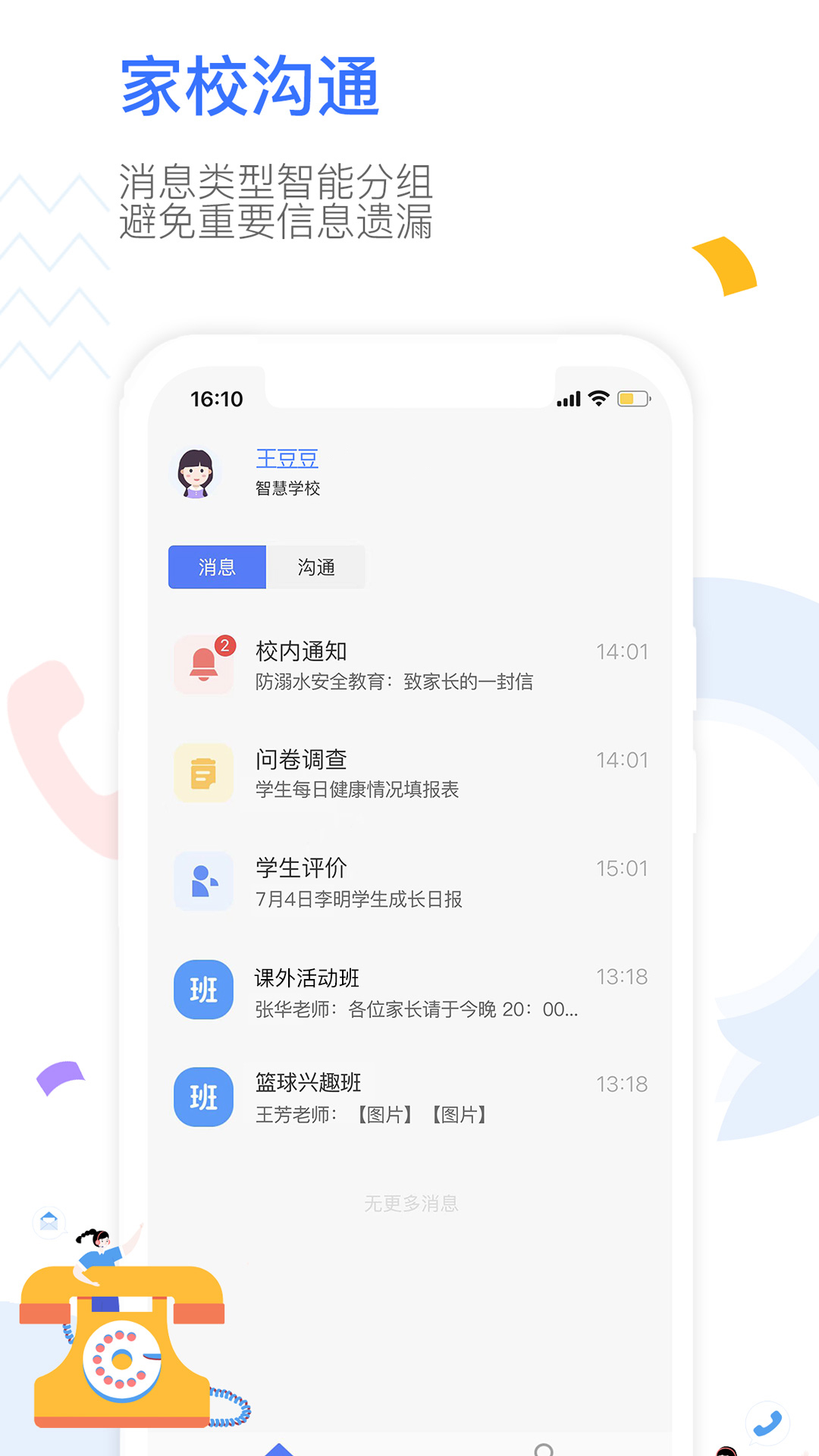The height and width of the screenshot is (1456, 819).
Task: Open the 王豆豆 profile link
Action: coord(287,459)
